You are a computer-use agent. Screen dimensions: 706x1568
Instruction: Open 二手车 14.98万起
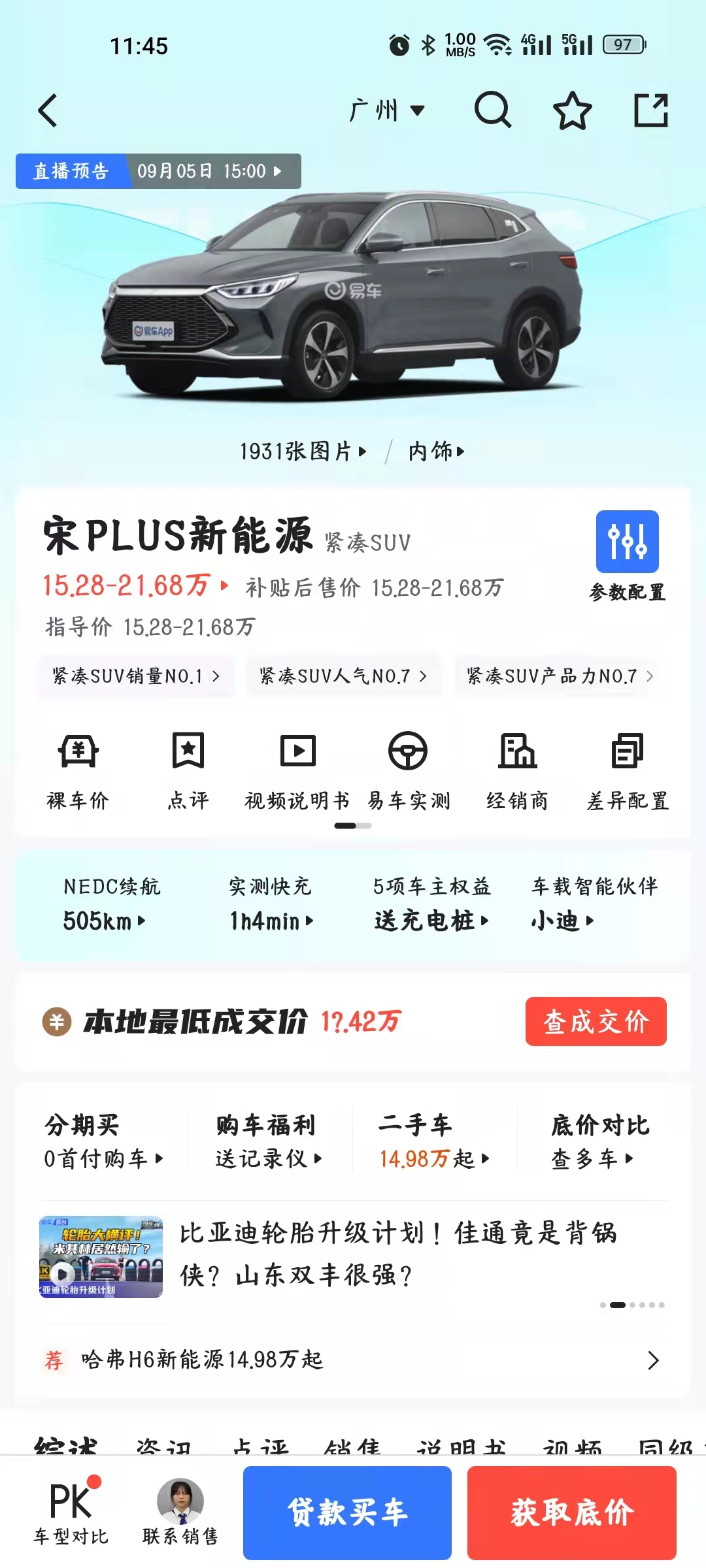[x=434, y=1141]
